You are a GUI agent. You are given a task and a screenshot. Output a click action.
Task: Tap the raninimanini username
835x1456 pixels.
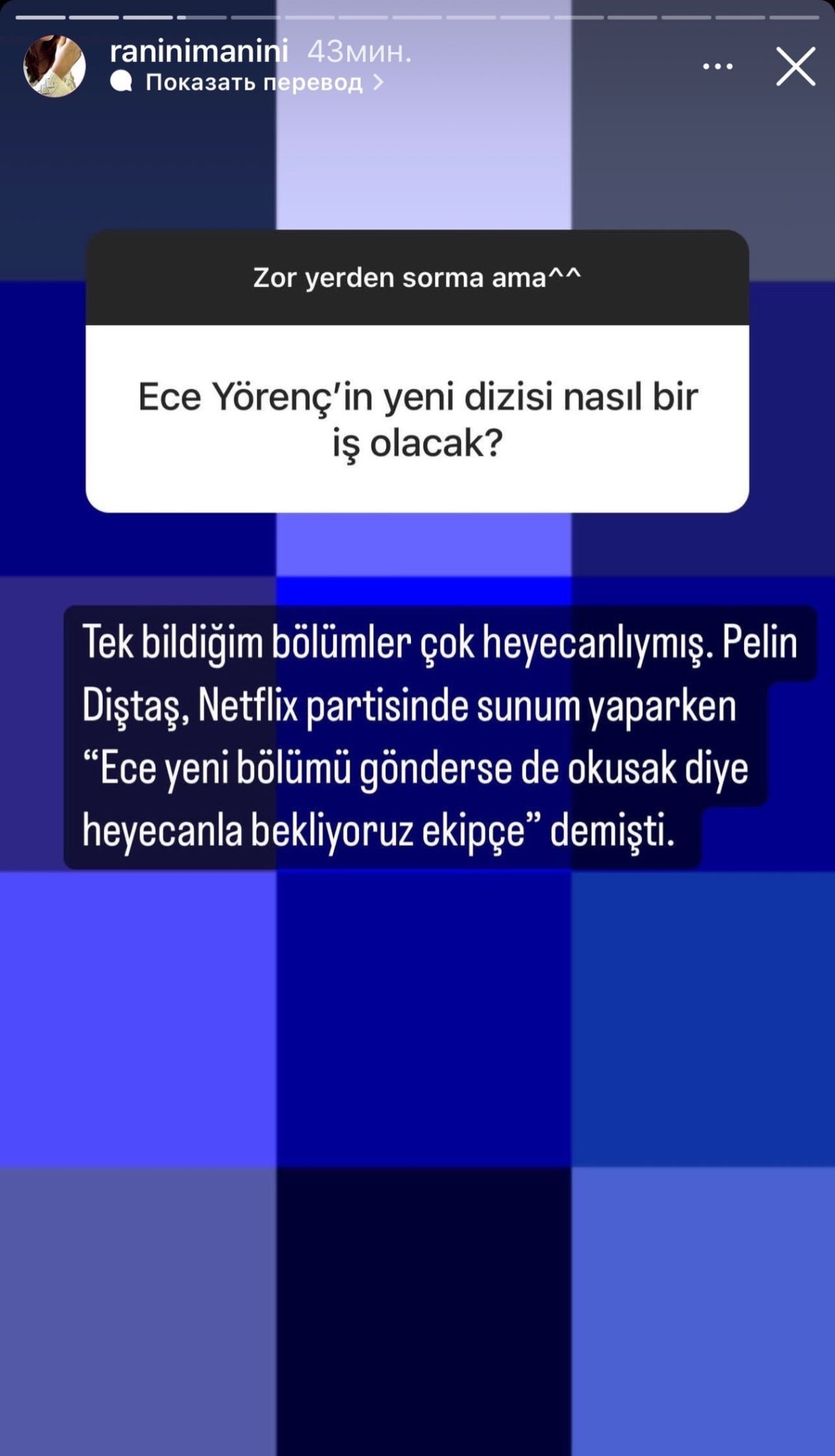[x=199, y=51]
